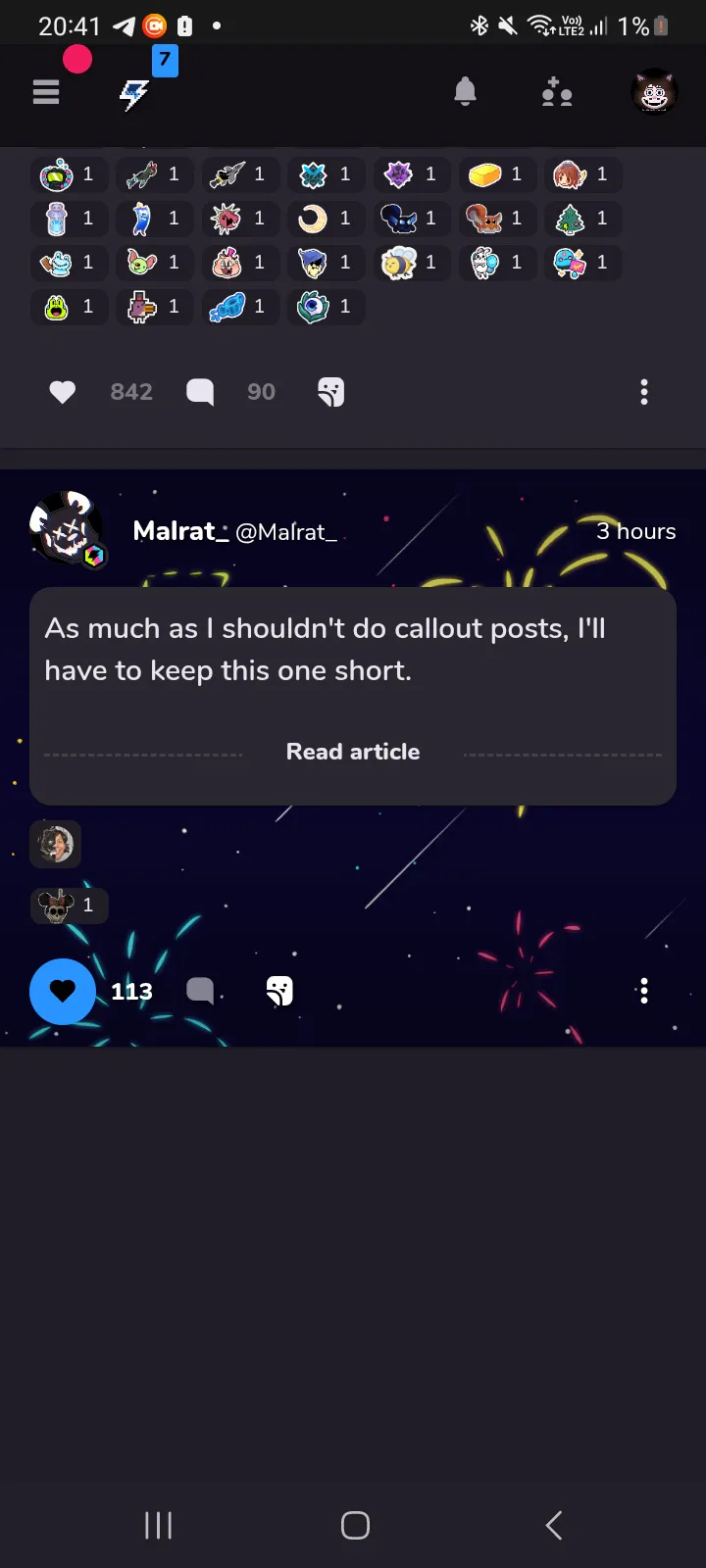Image resolution: width=706 pixels, height=1568 pixels.
Task: Tap the Christmas tree sticker reaction
Action: (x=582, y=219)
